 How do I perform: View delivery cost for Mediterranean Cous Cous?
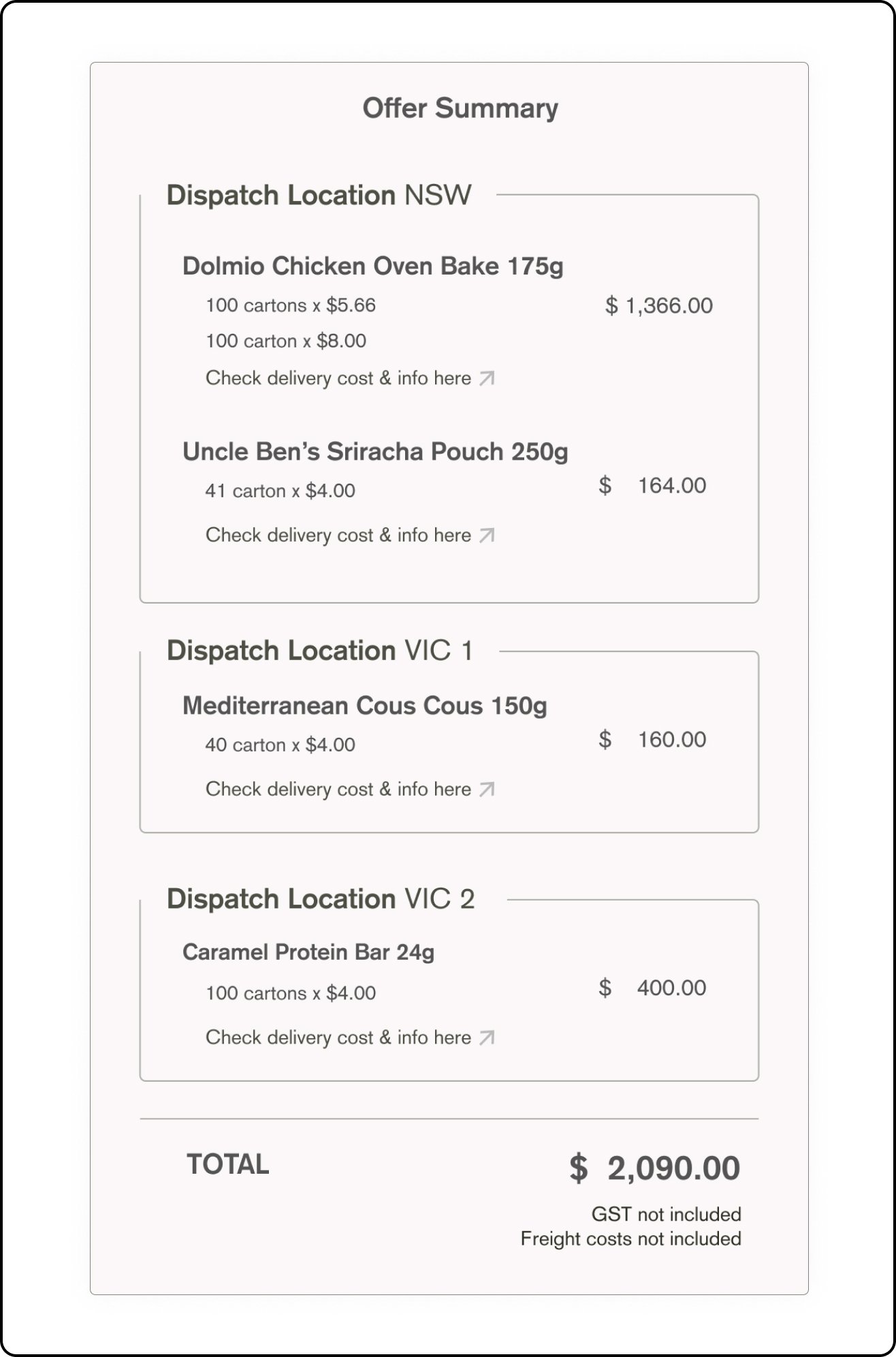pos(349,789)
